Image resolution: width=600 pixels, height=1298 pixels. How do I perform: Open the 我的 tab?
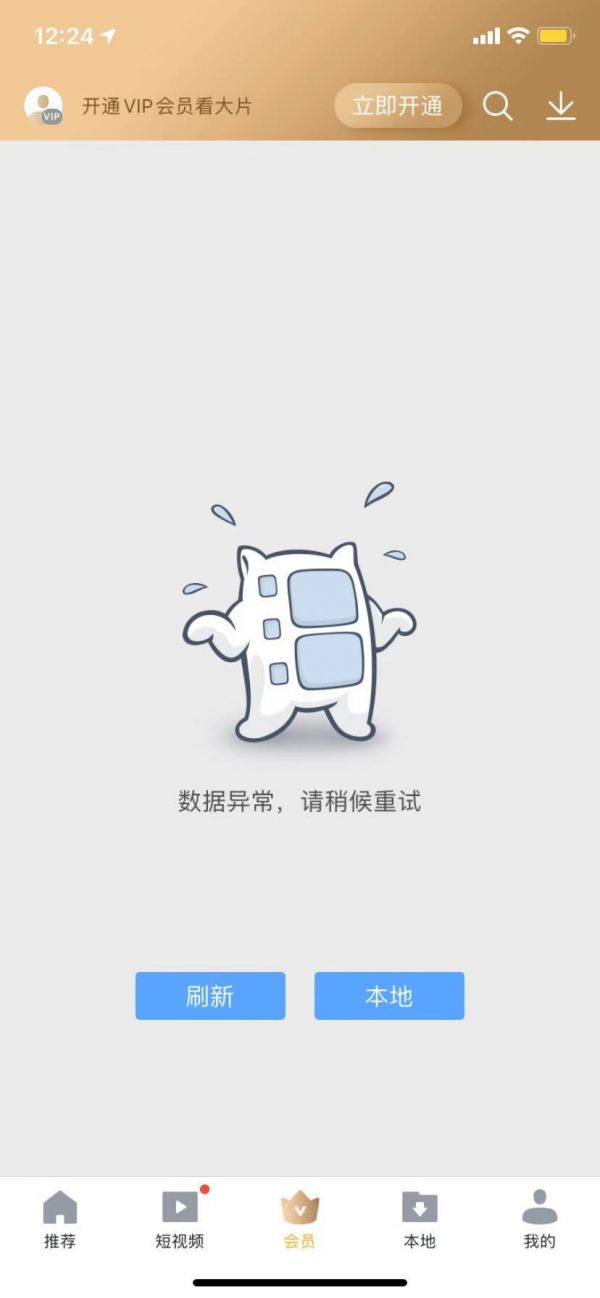point(539,1220)
